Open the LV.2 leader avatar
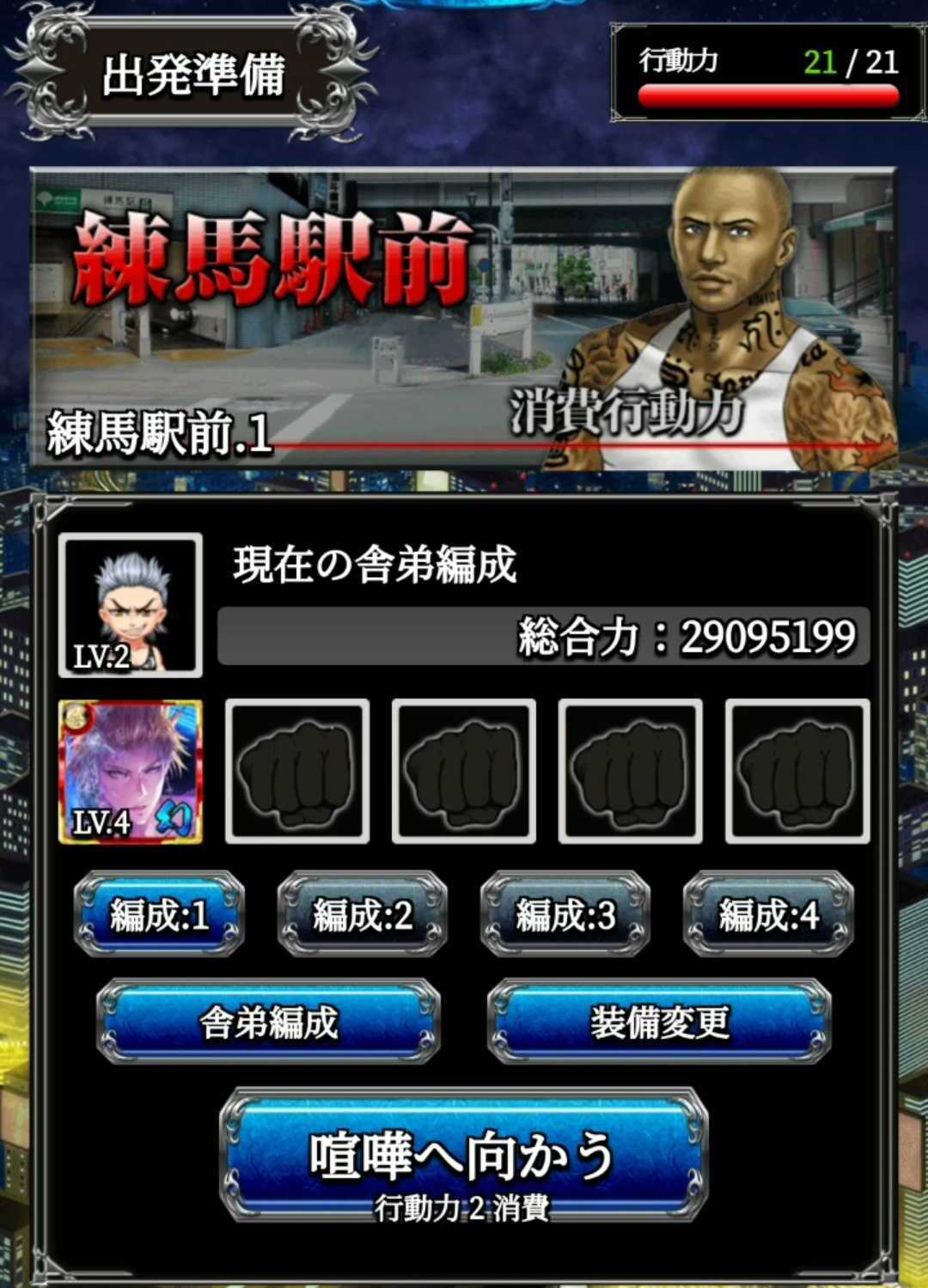This screenshot has width=928, height=1288. (x=131, y=606)
